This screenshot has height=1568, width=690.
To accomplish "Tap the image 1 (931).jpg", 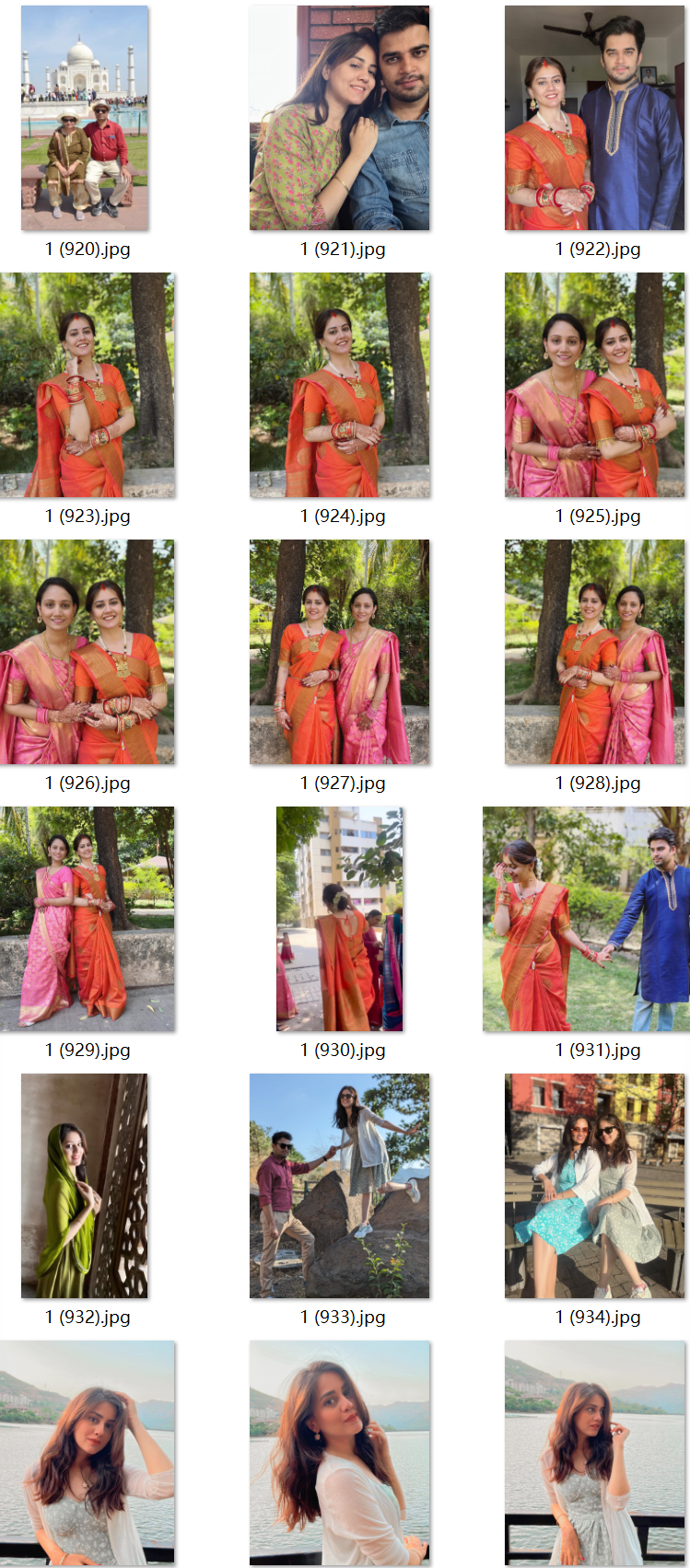I will [x=586, y=919].
